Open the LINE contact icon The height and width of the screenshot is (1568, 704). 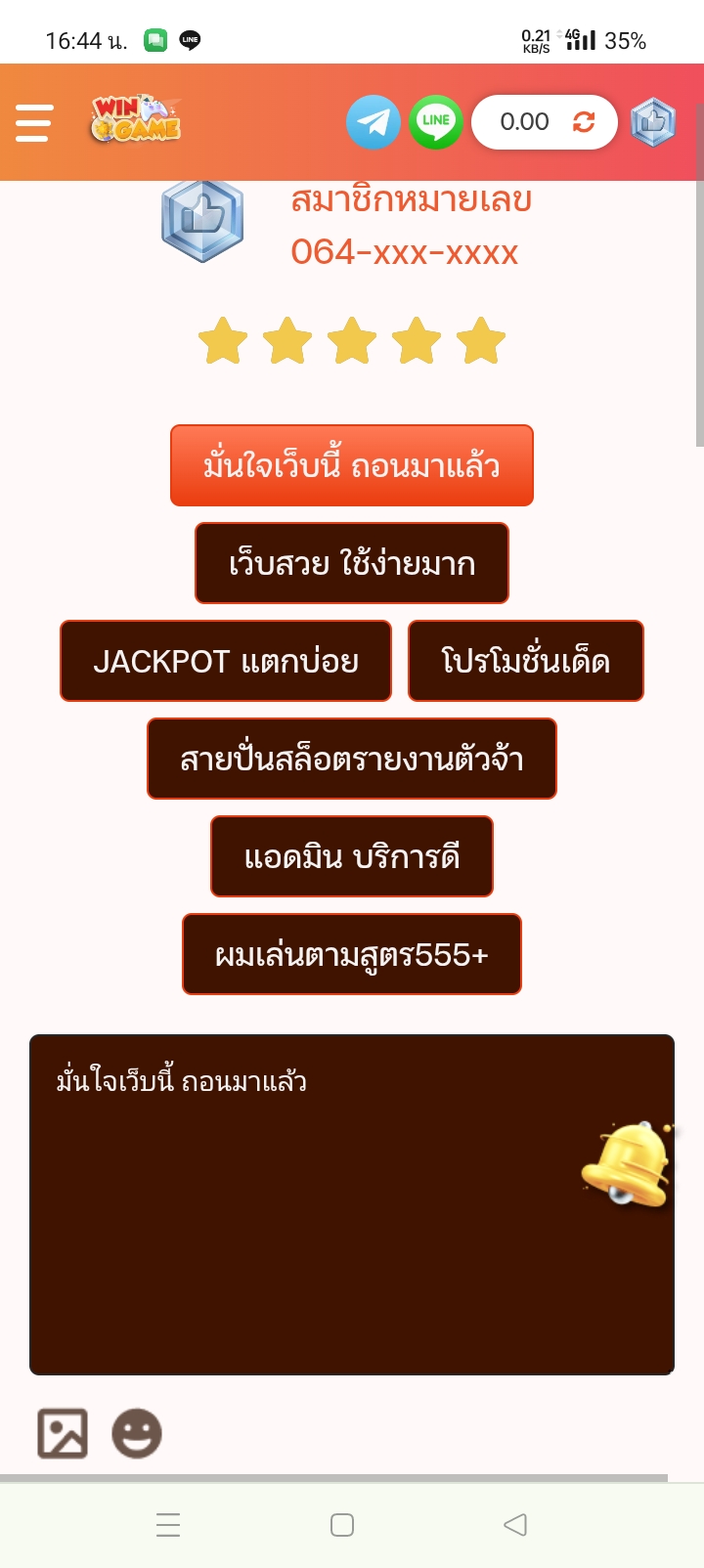coord(435,122)
